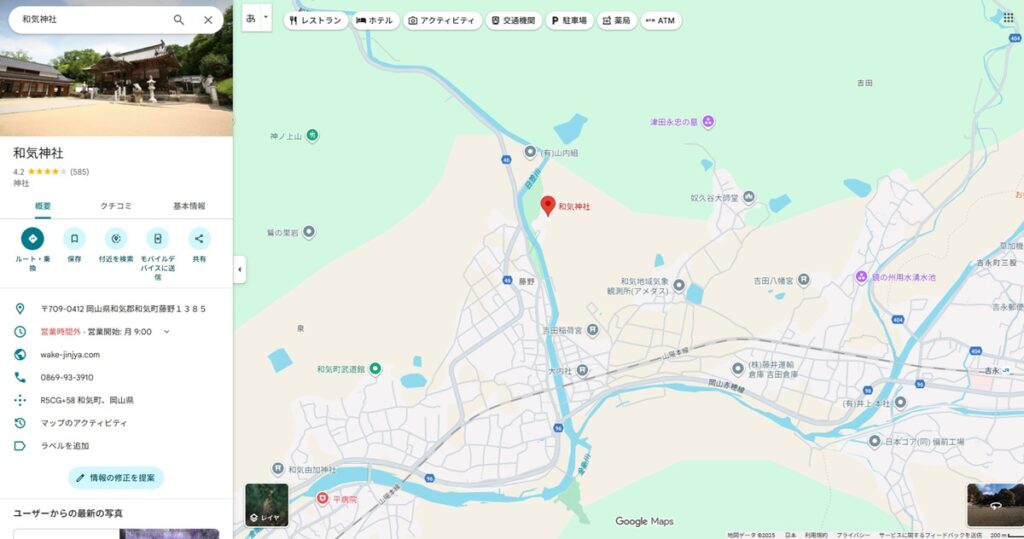1024x539 pixels.
Task: Filter map by レストラン chip
Action: 315,20
